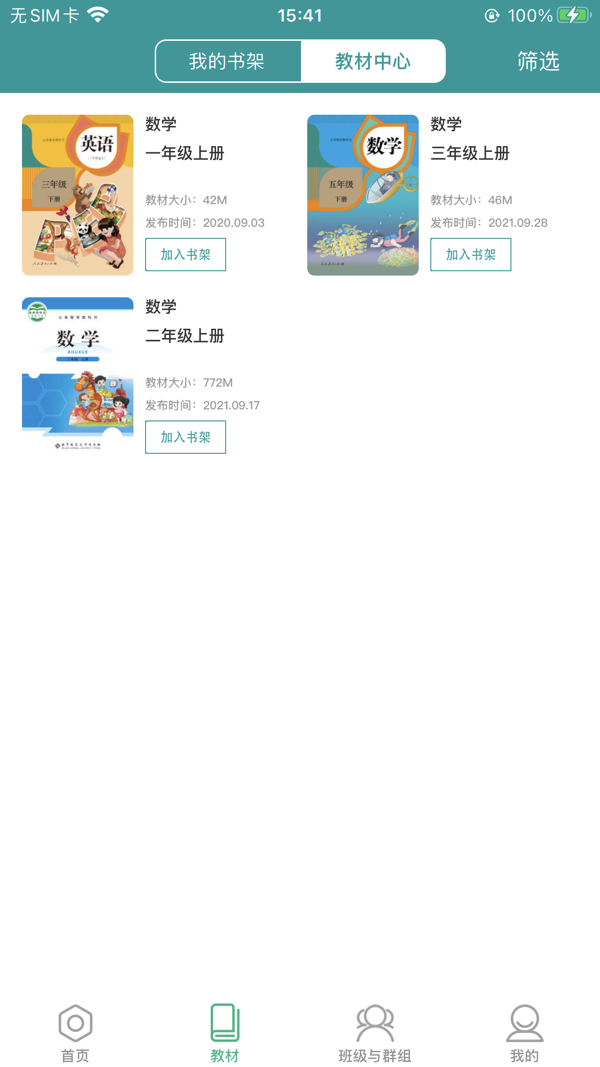Switch to the 我的书架 tab
Viewport: 600px width, 1067px height.
[x=228, y=61]
